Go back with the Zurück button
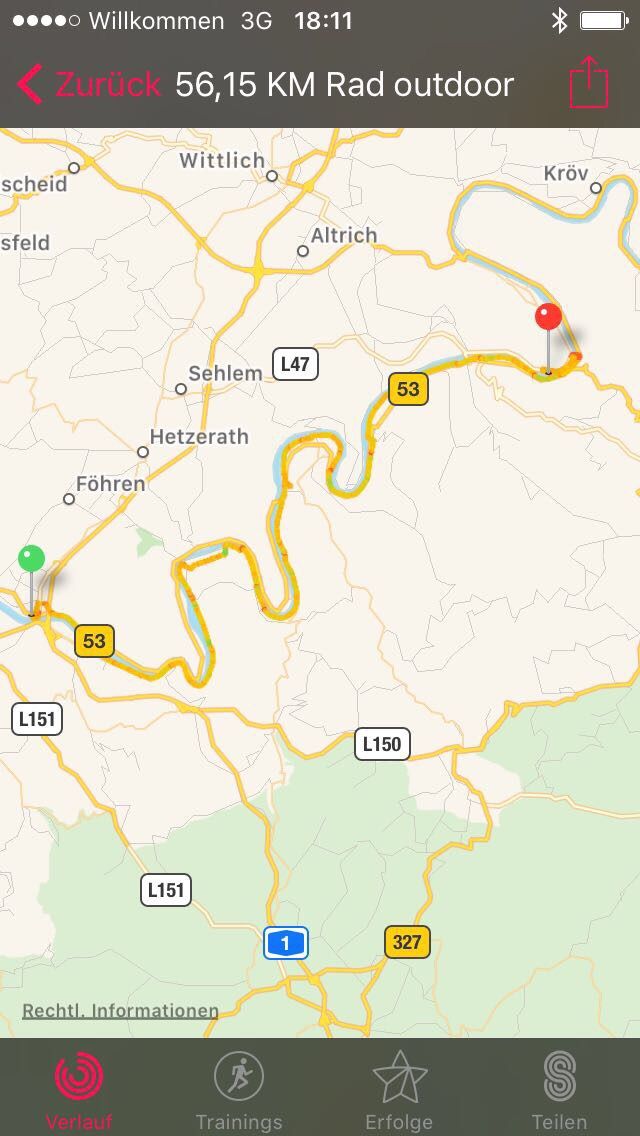 click(88, 85)
